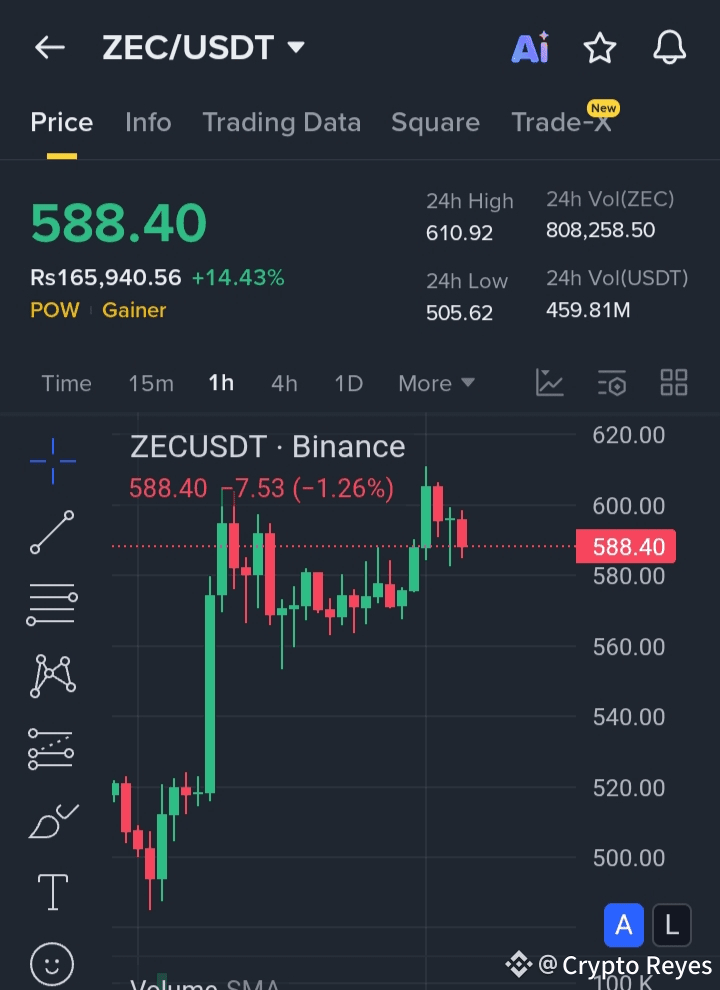Open the Trade-X tab
This screenshot has width=720, height=990.
coord(561,122)
